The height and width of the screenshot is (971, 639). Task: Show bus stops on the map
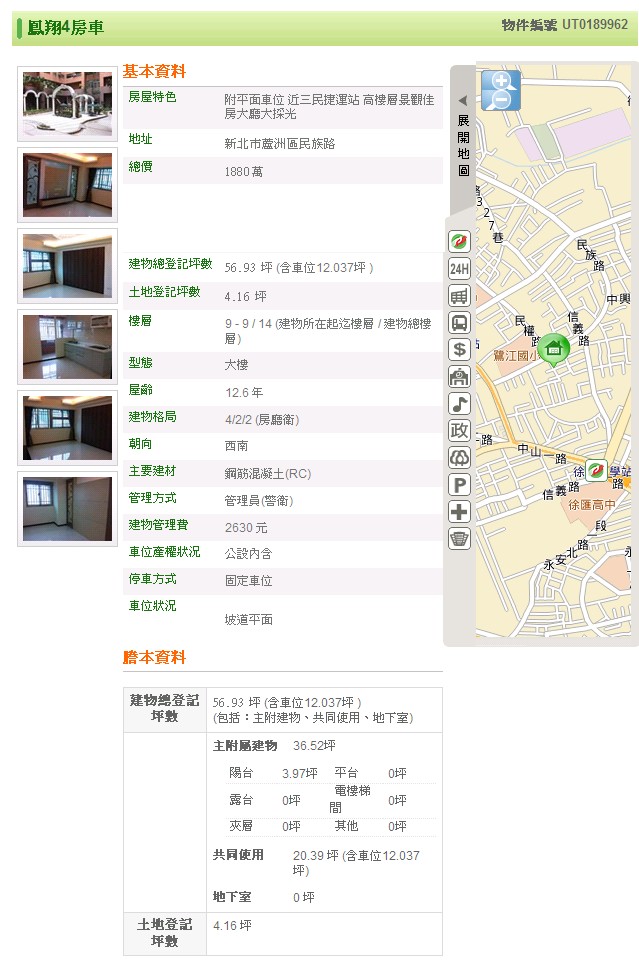[459, 323]
